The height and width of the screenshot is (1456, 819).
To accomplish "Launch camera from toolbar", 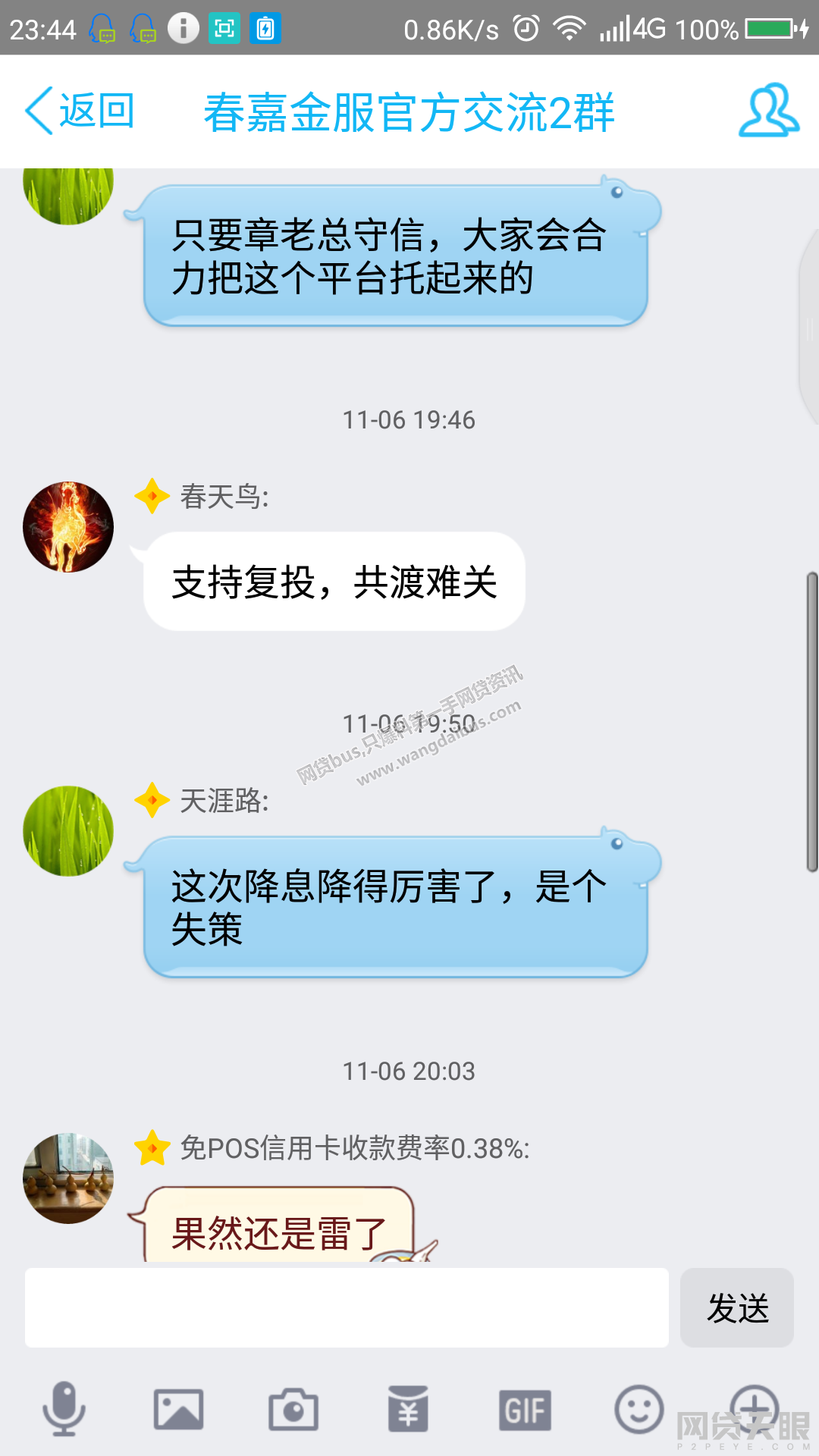I will coord(293,1410).
